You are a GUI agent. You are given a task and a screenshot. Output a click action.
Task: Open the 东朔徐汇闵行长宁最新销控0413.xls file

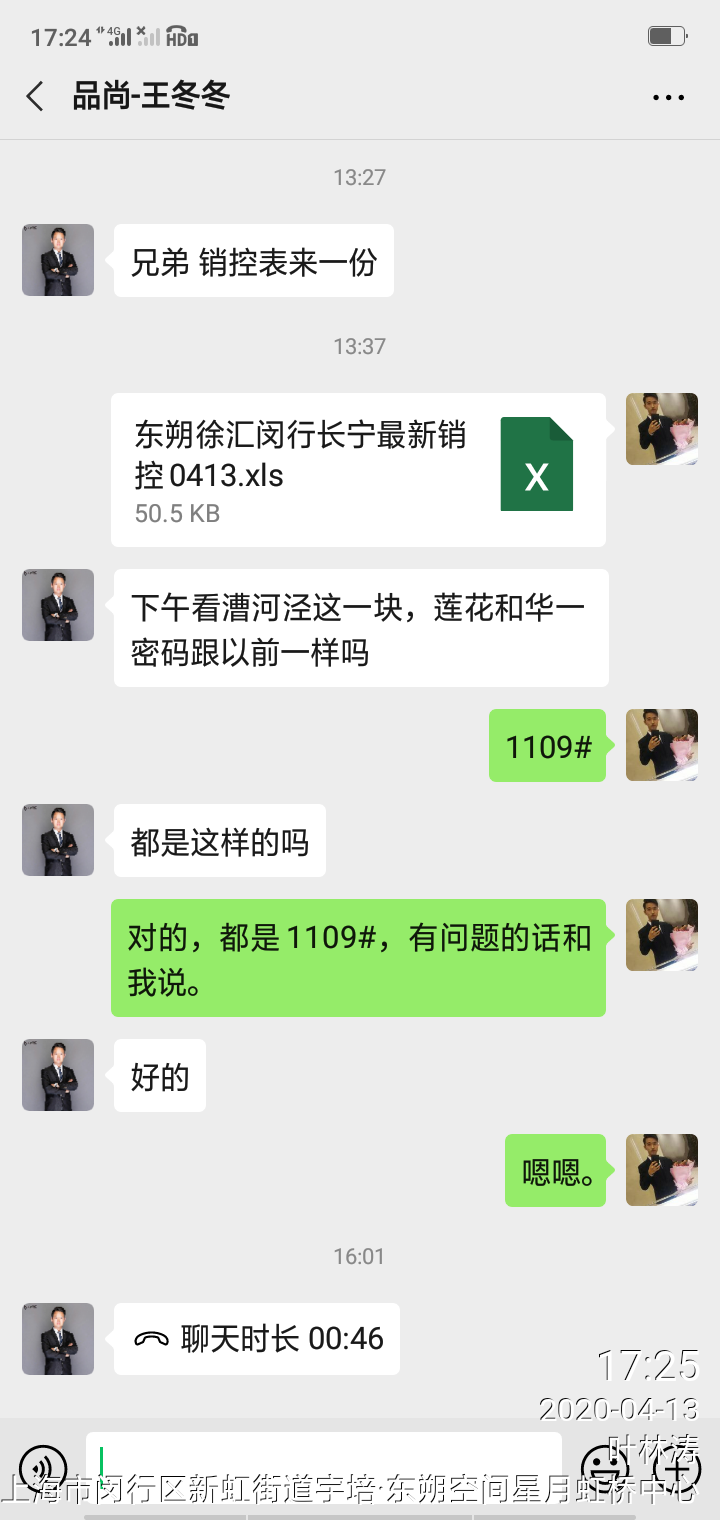[x=358, y=470]
